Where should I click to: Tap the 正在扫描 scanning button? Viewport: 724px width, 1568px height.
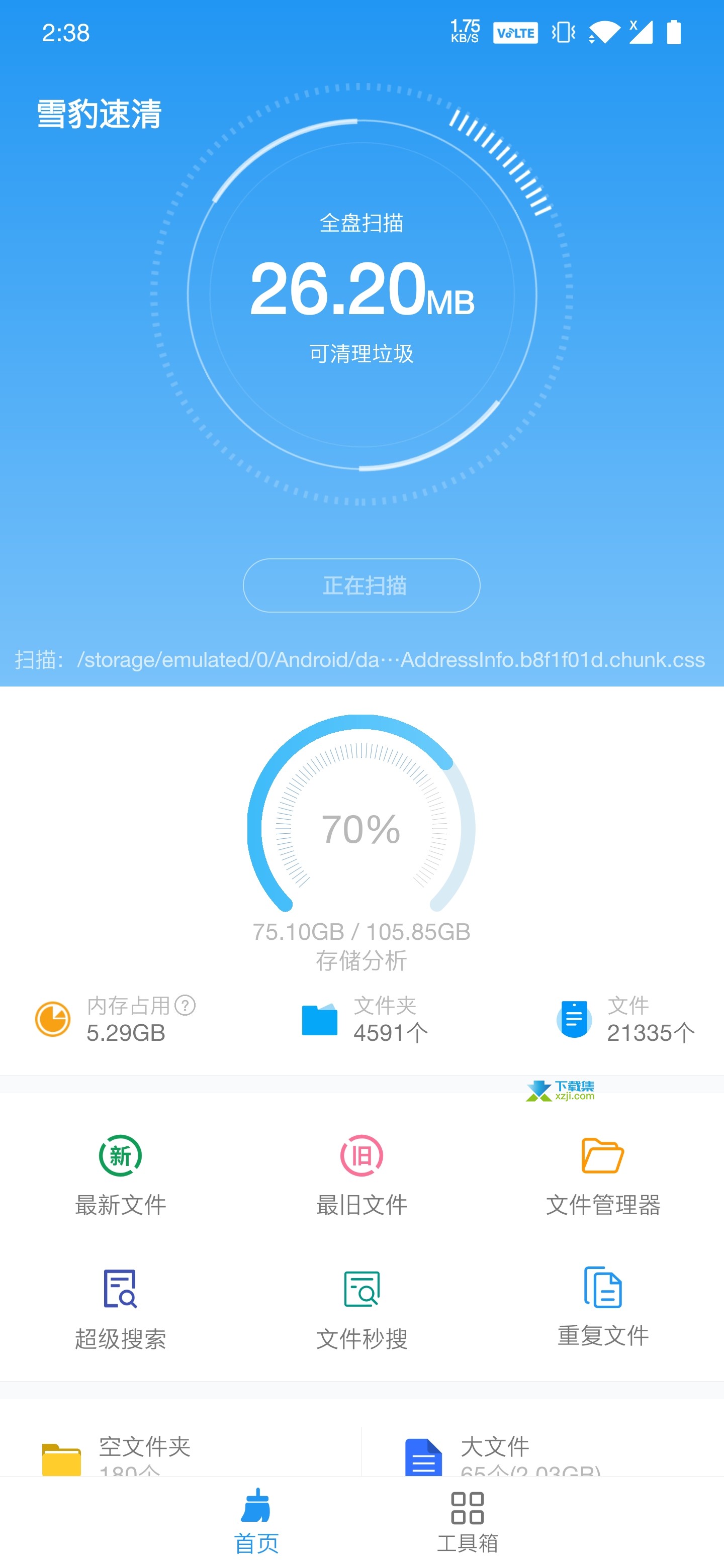point(361,585)
